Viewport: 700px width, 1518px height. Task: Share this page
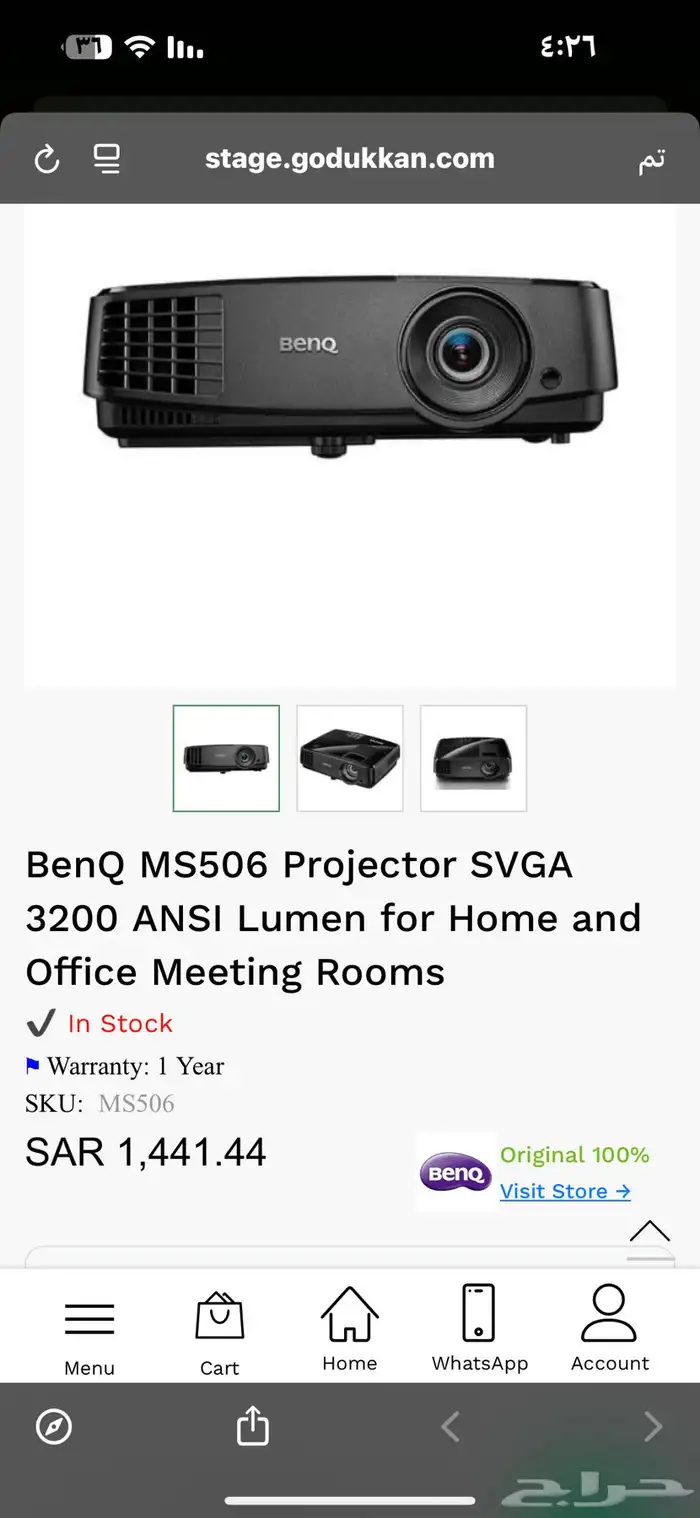(253, 1425)
